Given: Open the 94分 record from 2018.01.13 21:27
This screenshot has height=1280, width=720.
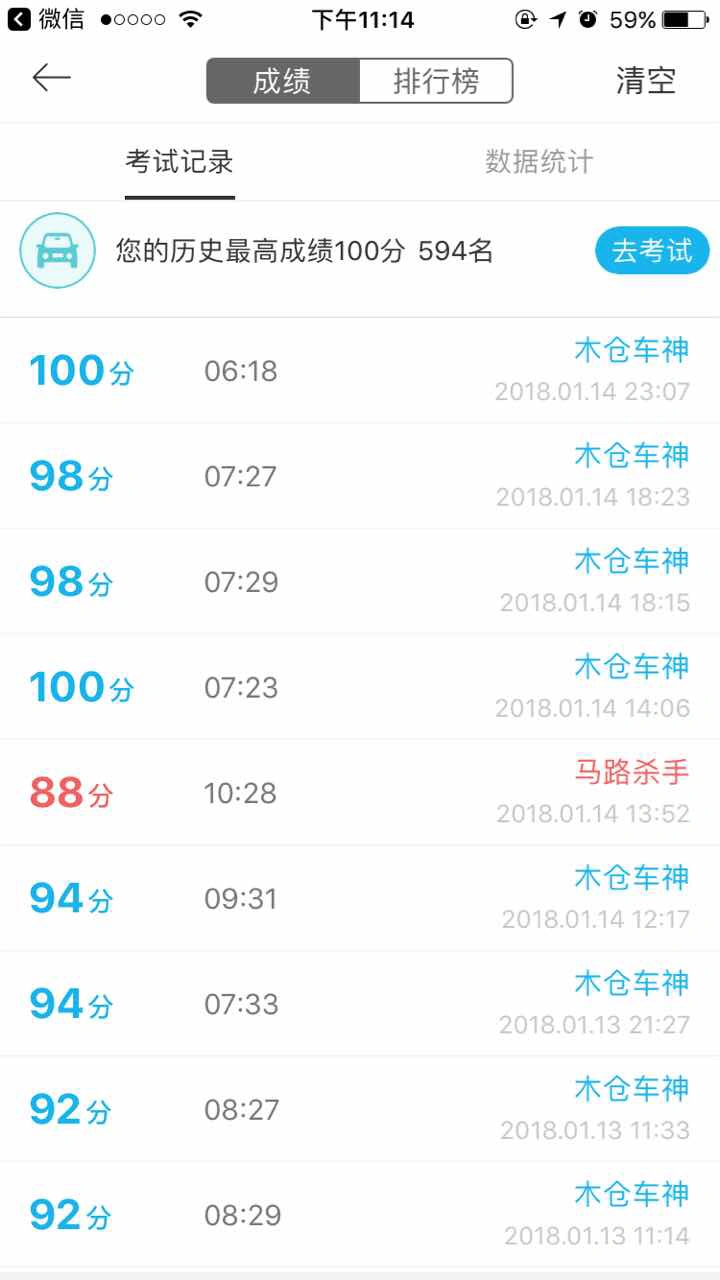Looking at the screenshot, I should tap(360, 1004).
